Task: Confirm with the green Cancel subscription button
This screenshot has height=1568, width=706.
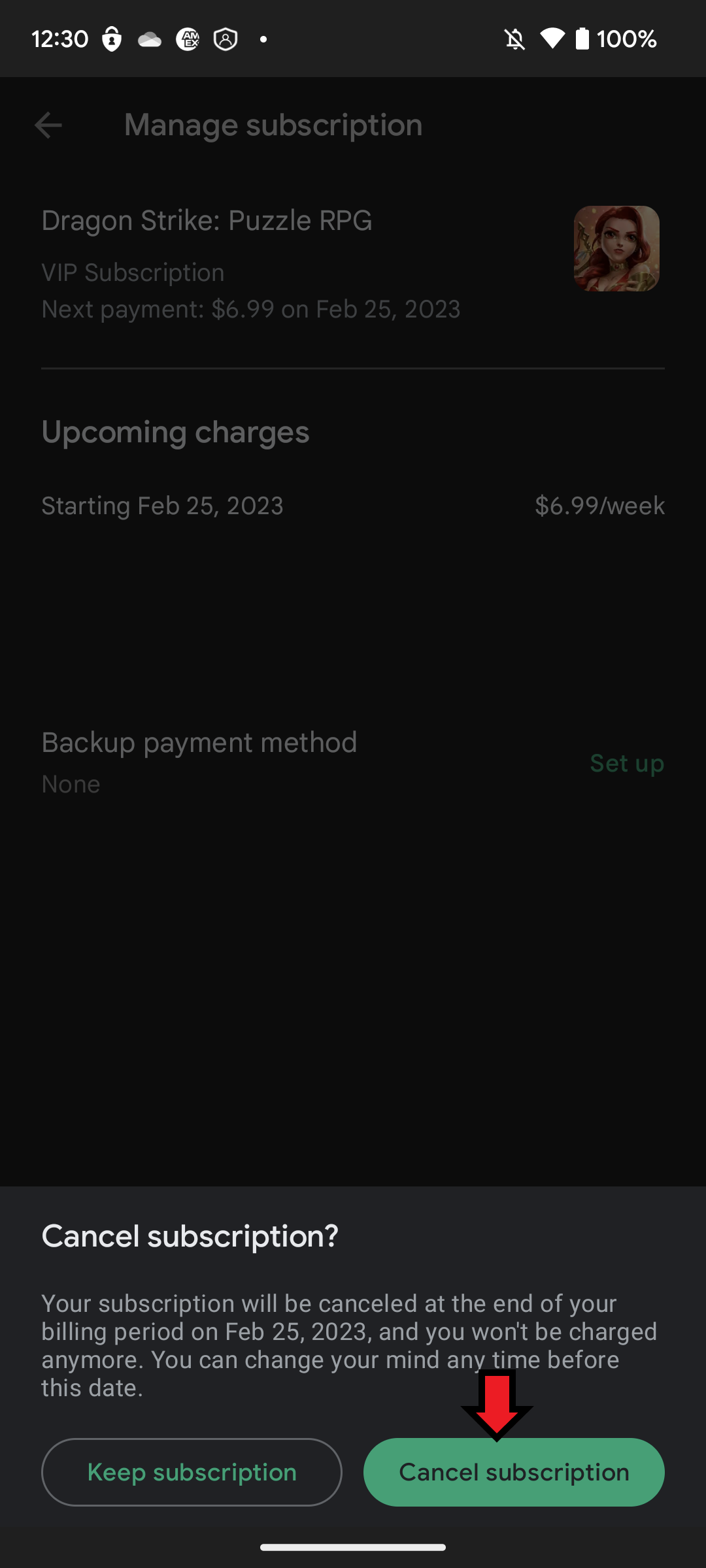Action: click(x=514, y=1472)
